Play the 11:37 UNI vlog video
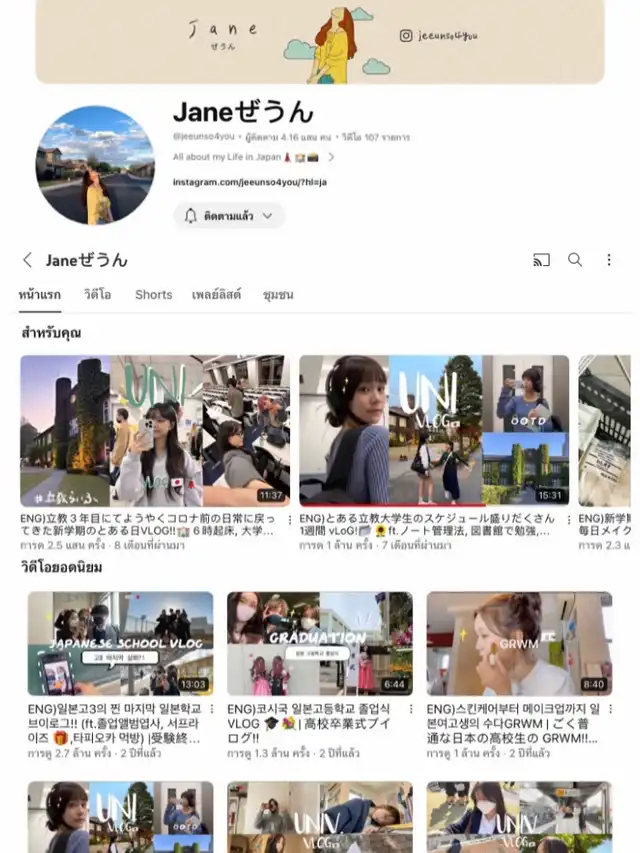 (x=154, y=431)
